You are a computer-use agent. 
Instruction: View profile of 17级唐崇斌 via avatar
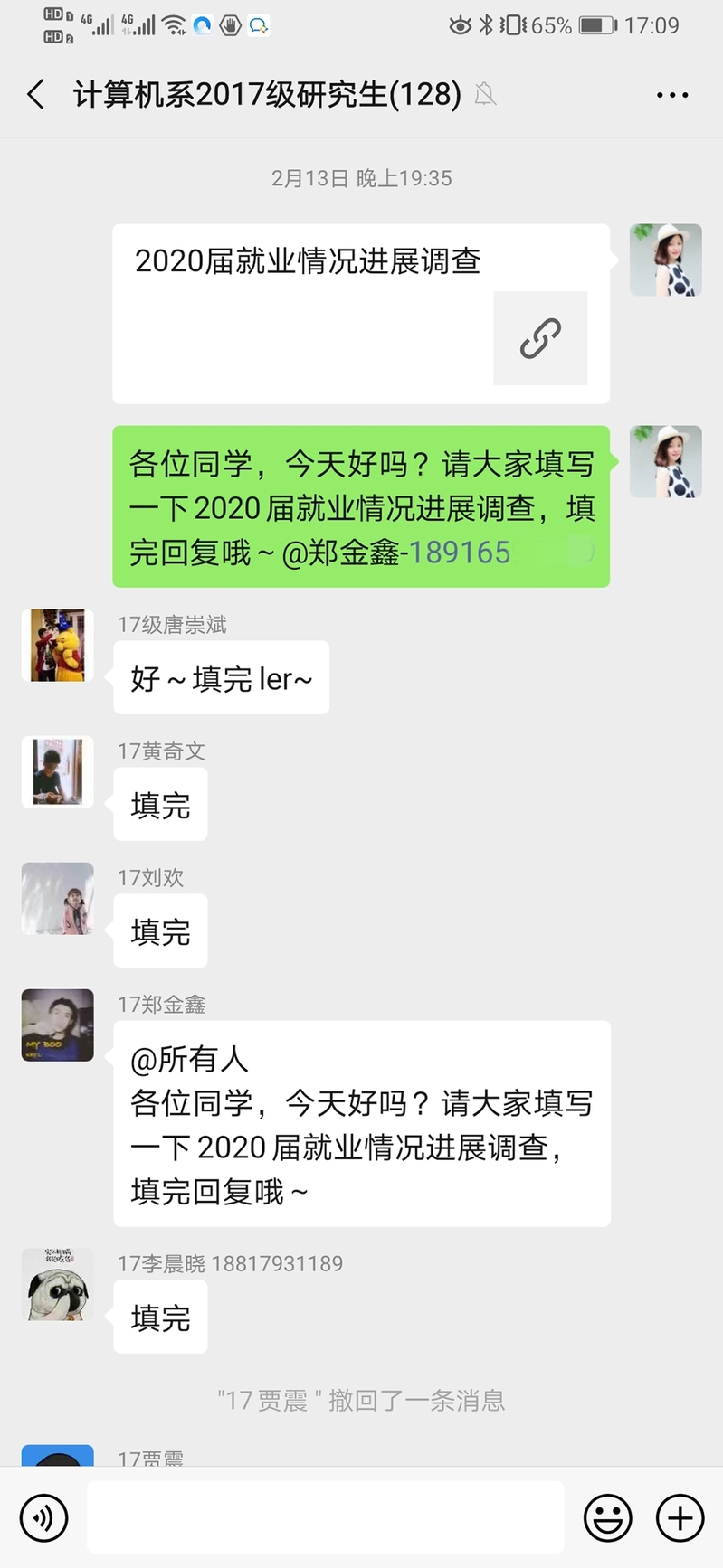(x=58, y=645)
